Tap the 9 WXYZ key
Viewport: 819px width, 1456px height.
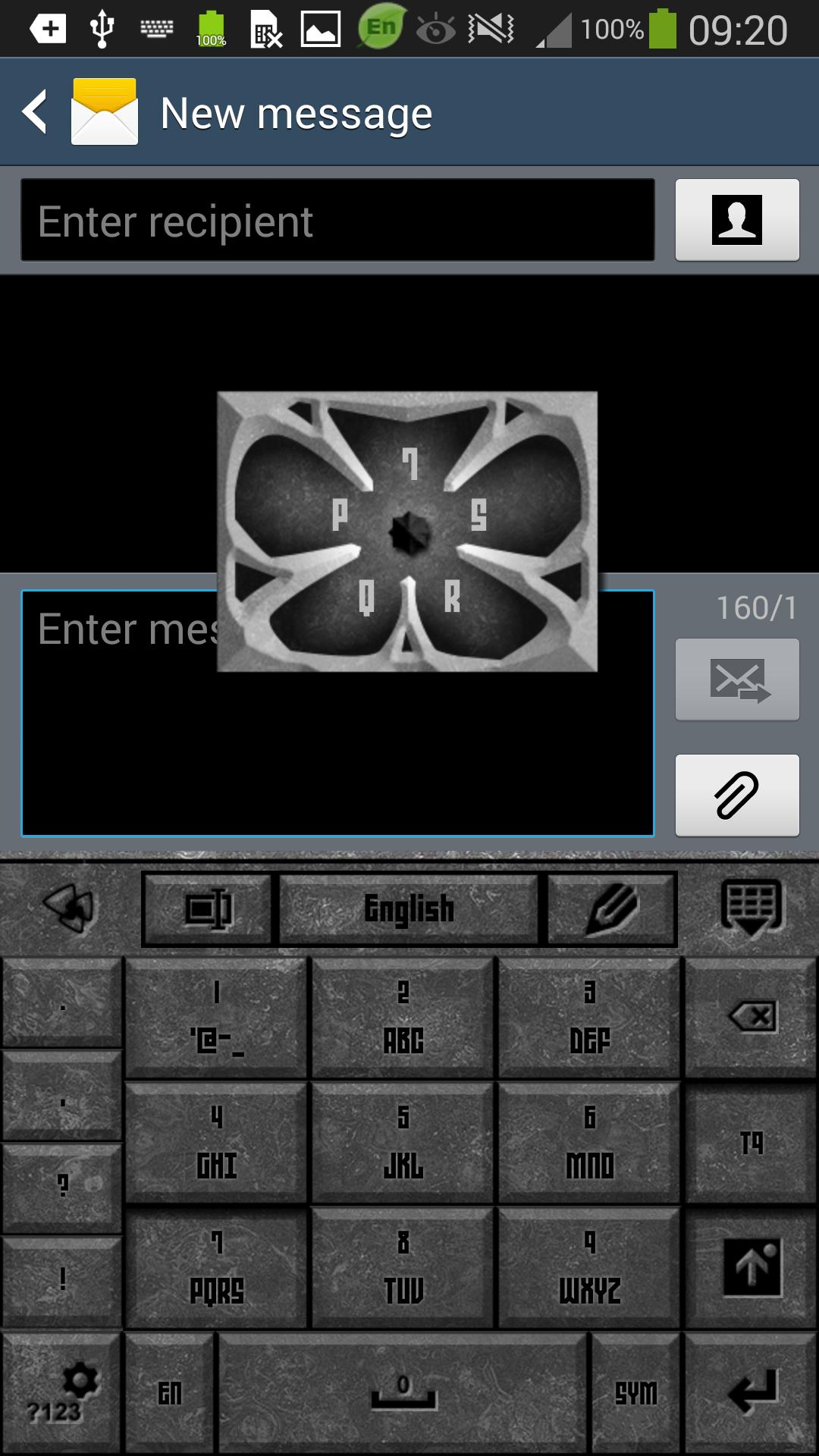pyautogui.click(x=589, y=1268)
